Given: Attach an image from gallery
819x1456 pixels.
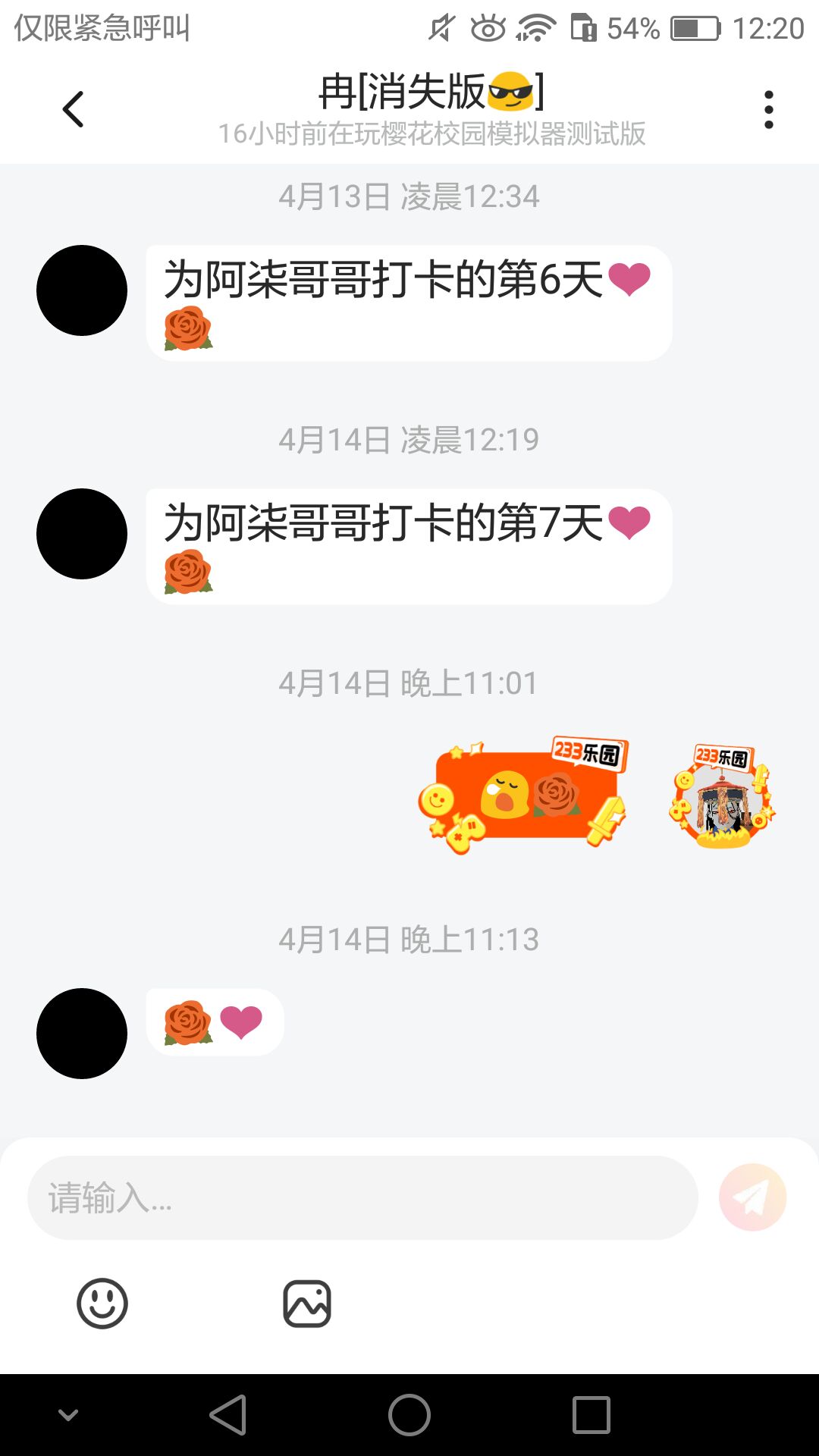Looking at the screenshot, I should 307,1304.
